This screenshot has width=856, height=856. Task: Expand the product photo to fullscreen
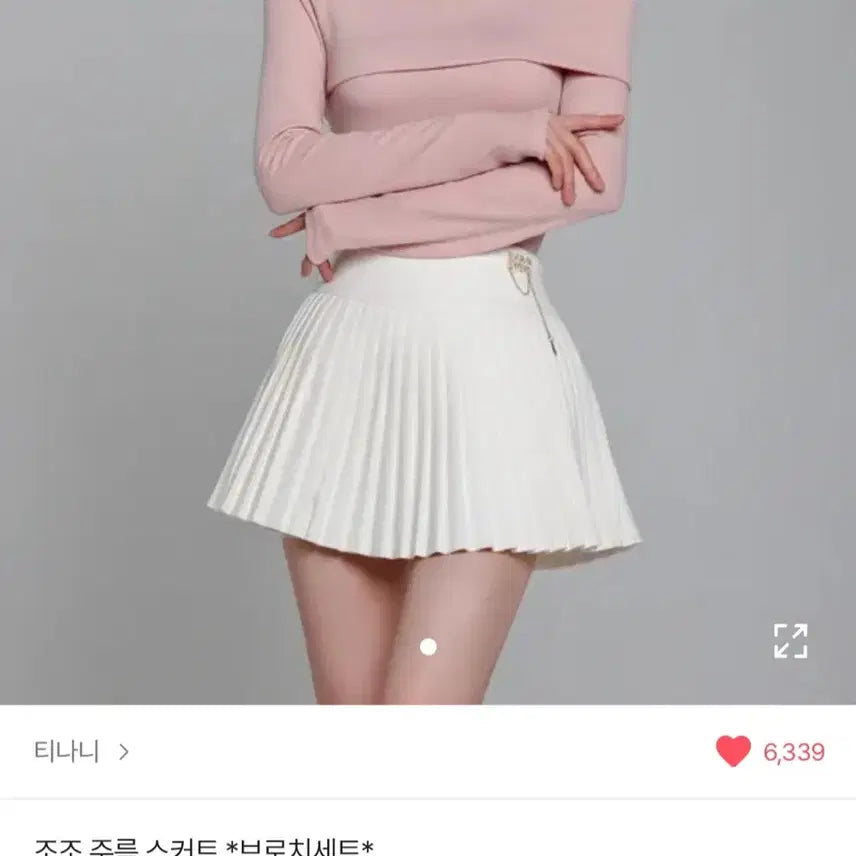[790, 641]
